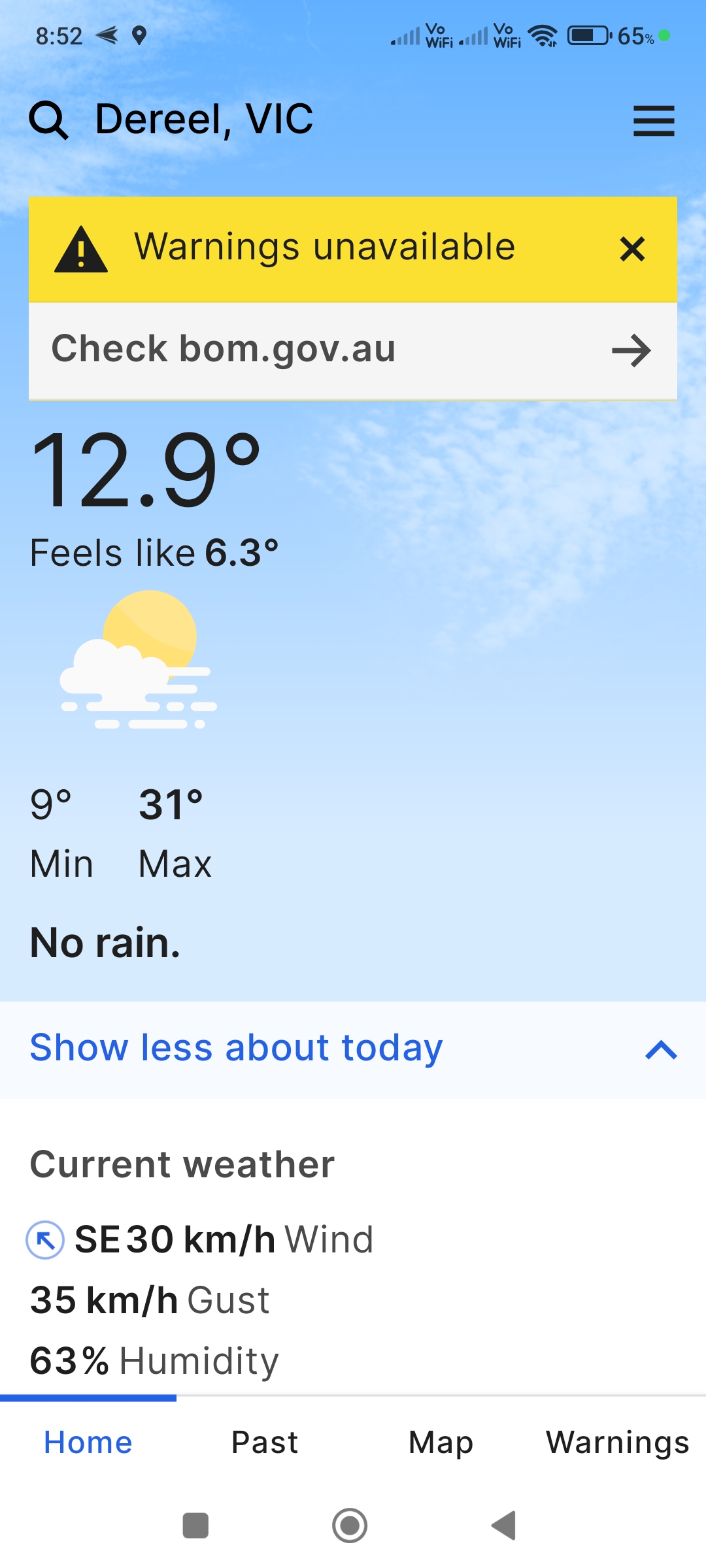Screen dimensions: 706x1568
Task: Open the Check bom.gov.au link
Action: [x=353, y=350]
